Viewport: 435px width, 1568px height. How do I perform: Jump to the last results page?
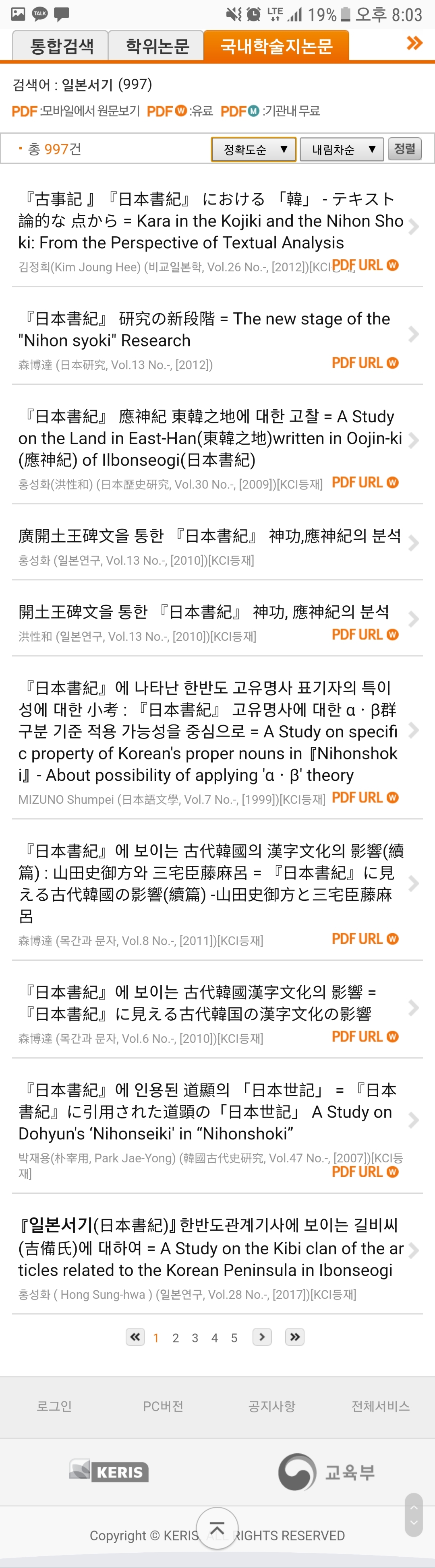pyautogui.click(x=295, y=1337)
